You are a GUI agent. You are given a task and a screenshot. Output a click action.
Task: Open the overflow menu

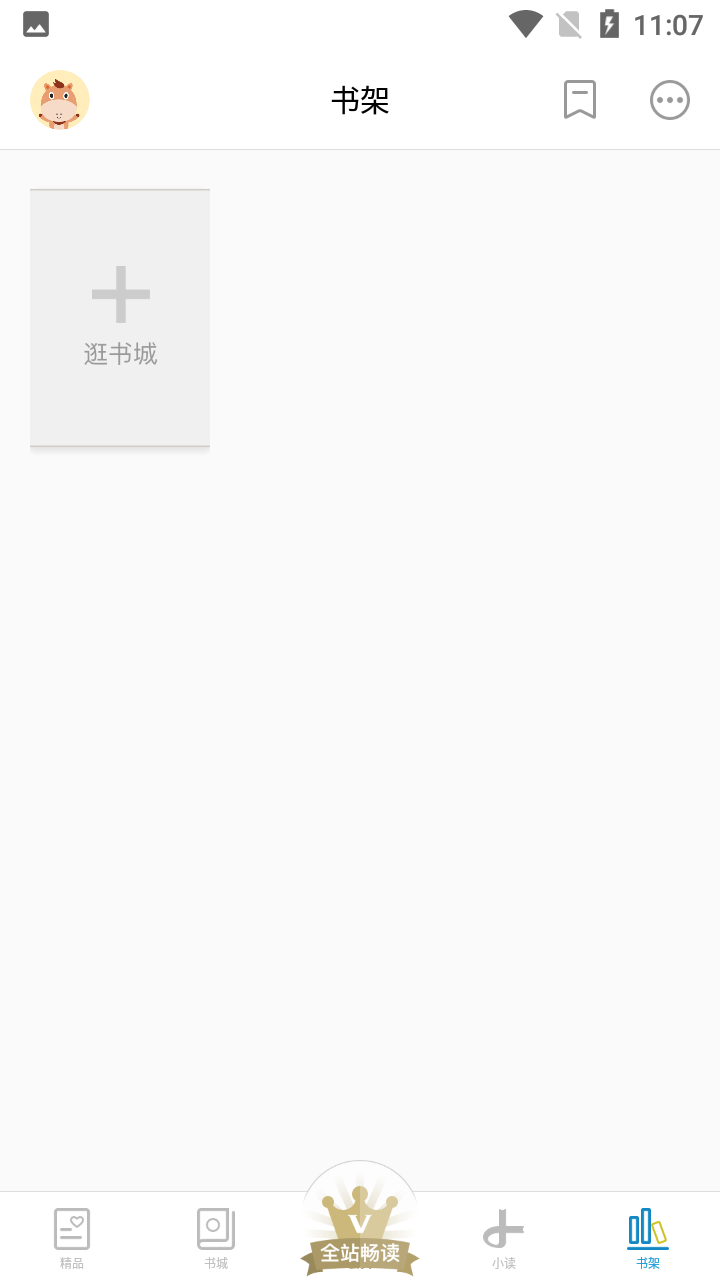click(x=669, y=100)
